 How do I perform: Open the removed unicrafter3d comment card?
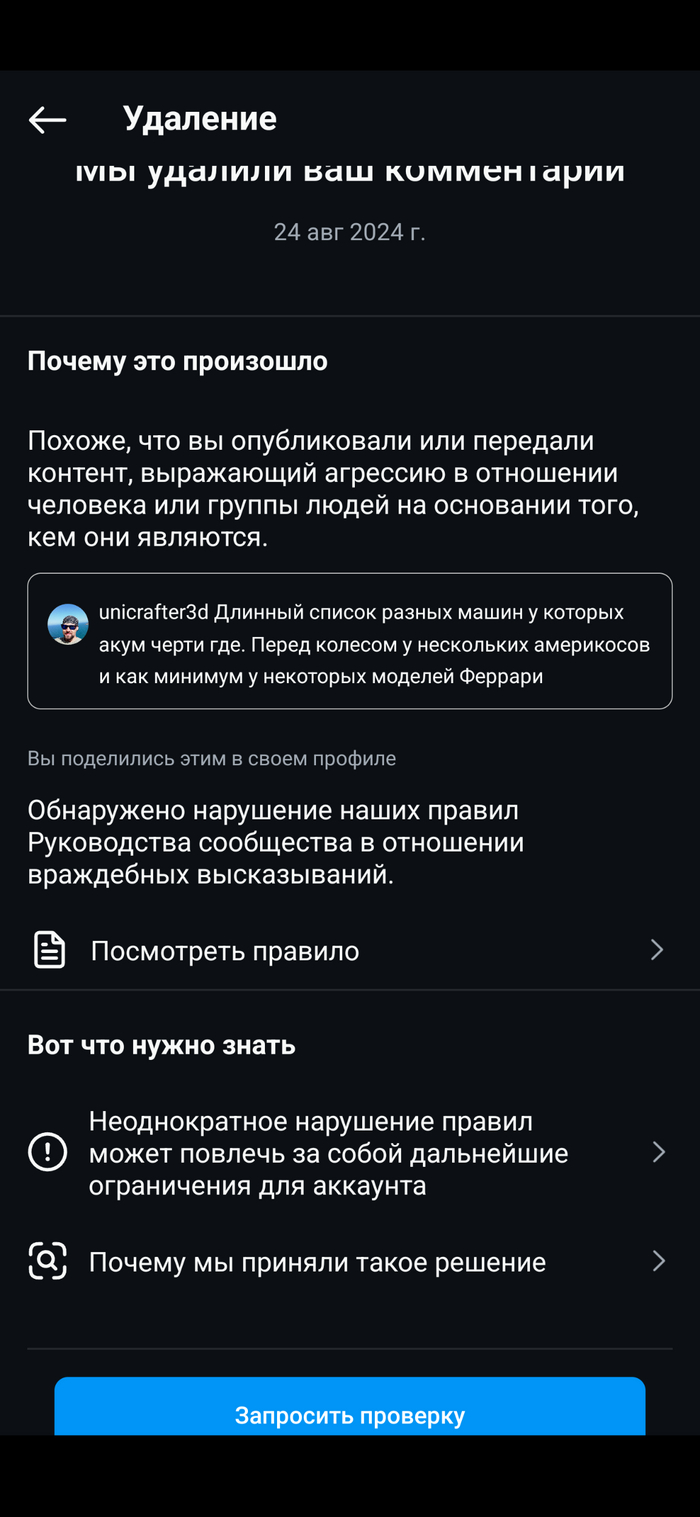point(349,641)
